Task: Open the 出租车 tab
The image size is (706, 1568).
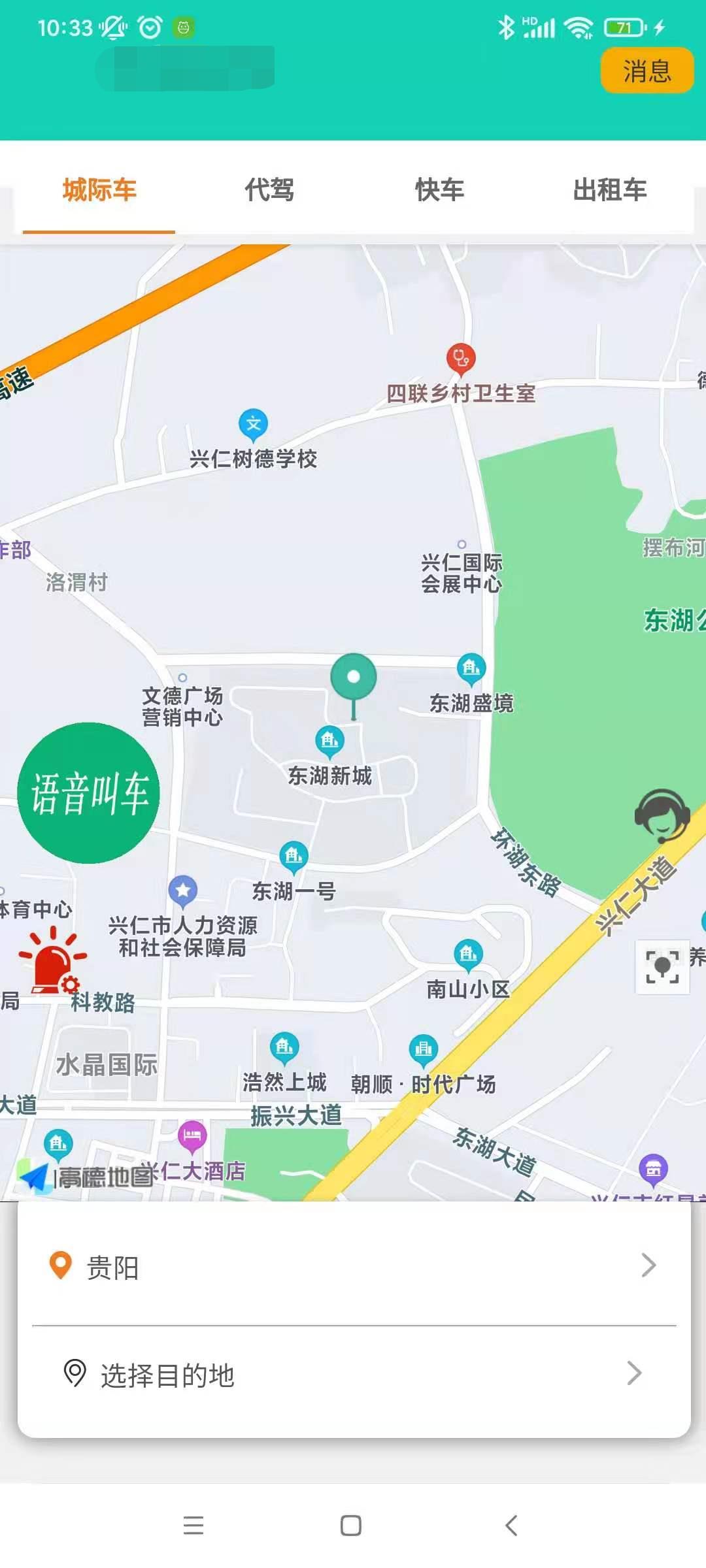Action: tap(609, 190)
